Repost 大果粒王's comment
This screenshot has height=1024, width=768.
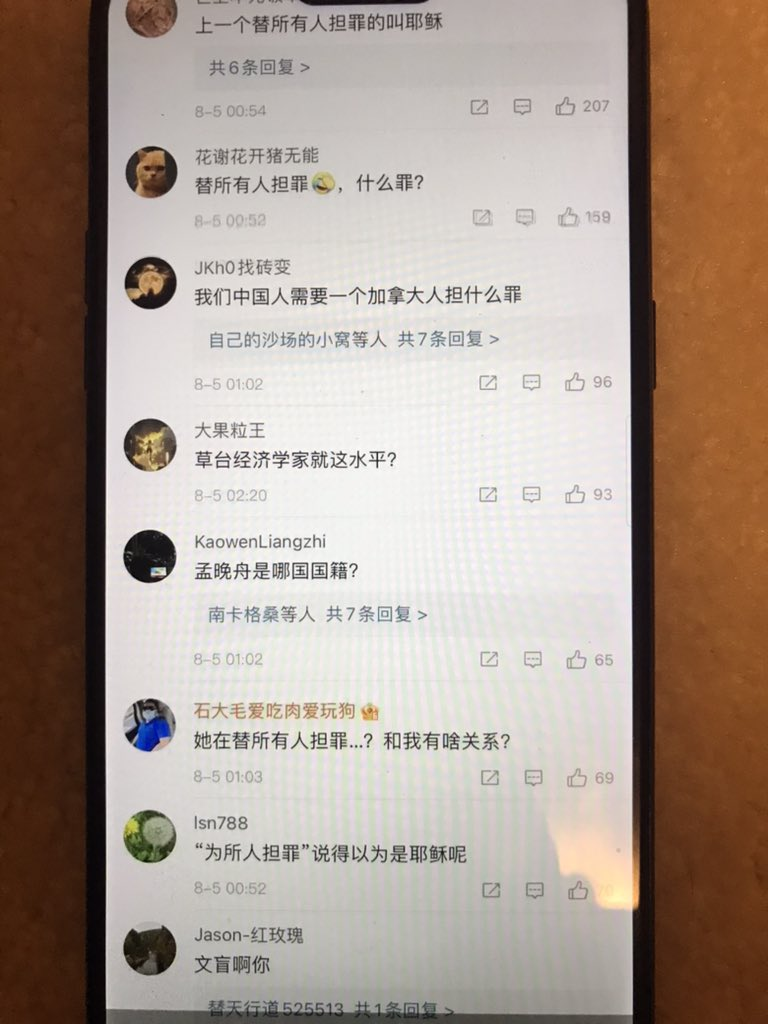tap(488, 494)
